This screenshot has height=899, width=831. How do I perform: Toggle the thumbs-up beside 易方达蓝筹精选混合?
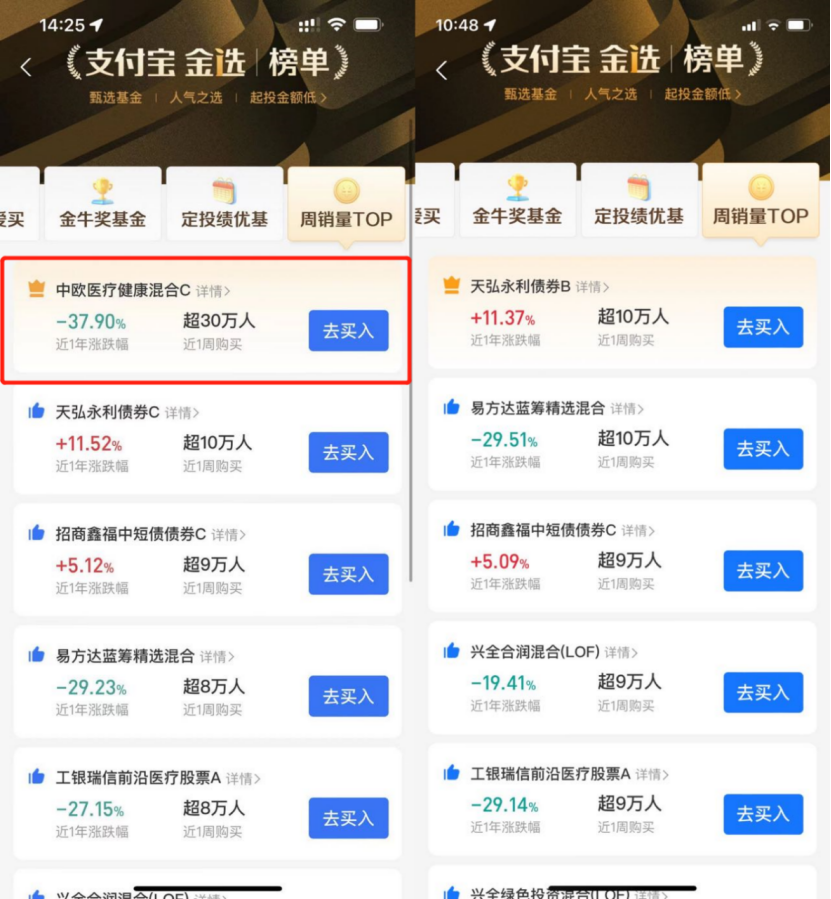[x=37, y=655]
